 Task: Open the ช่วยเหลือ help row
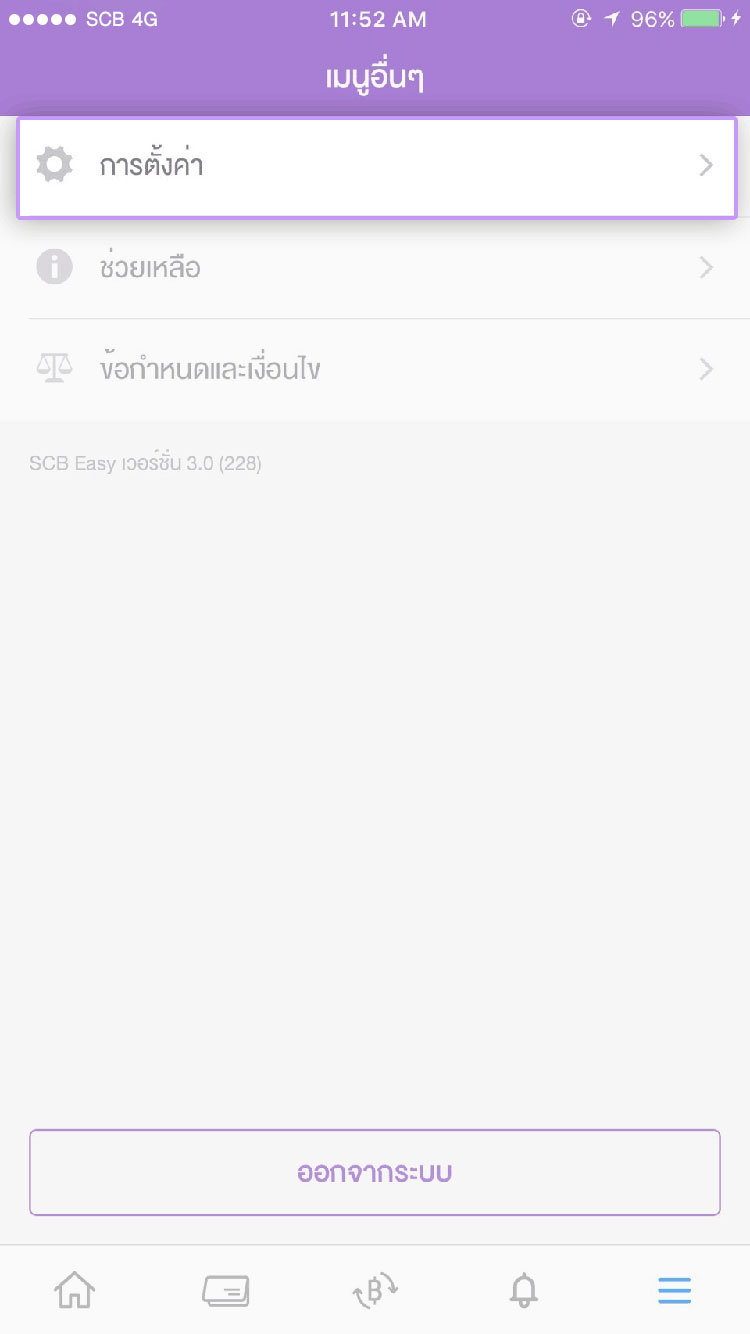pyautogui.click(x=375, y=268)
